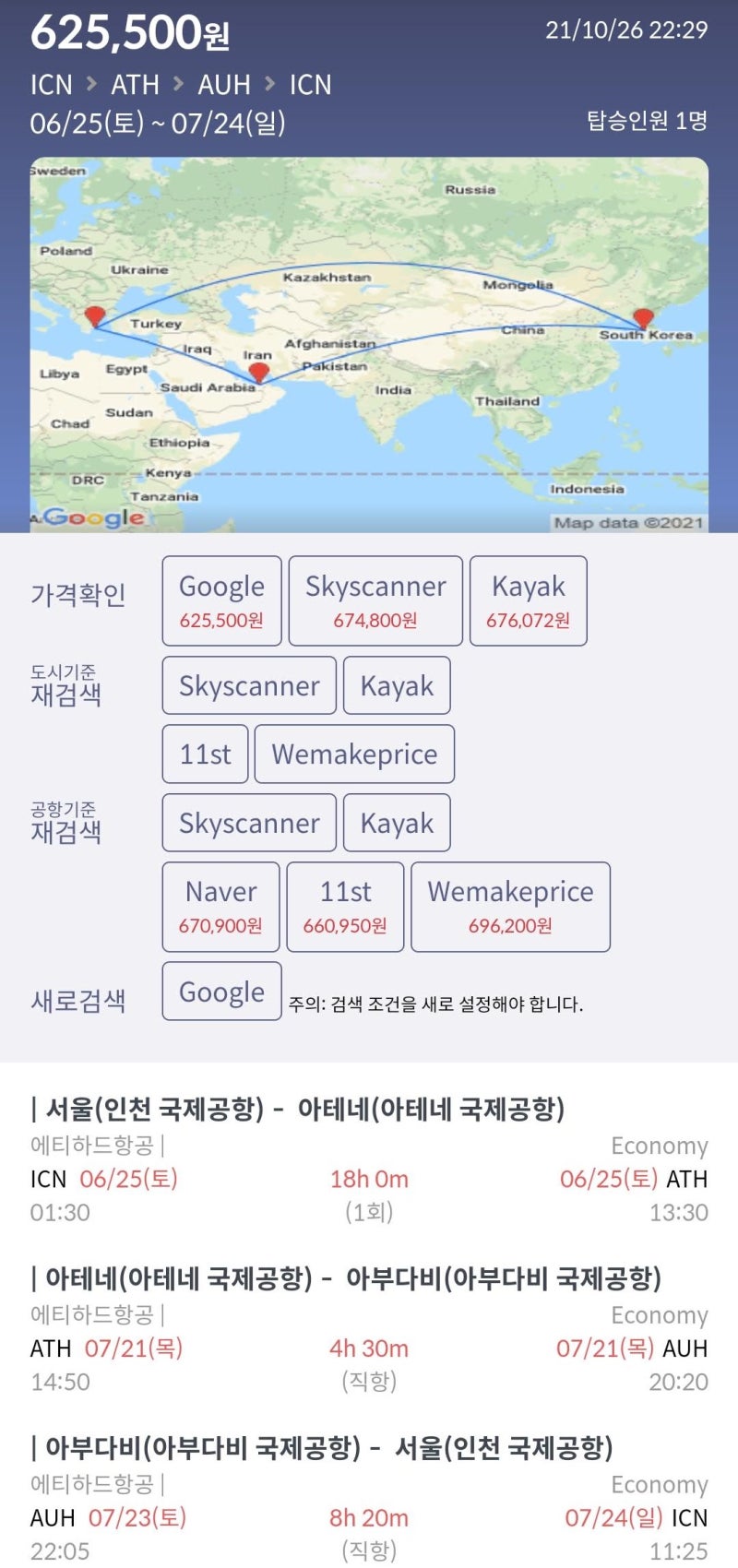Re-search on Kayak by 도시기준
This screenshot has height=1568, width=738.
click(397, 685)
